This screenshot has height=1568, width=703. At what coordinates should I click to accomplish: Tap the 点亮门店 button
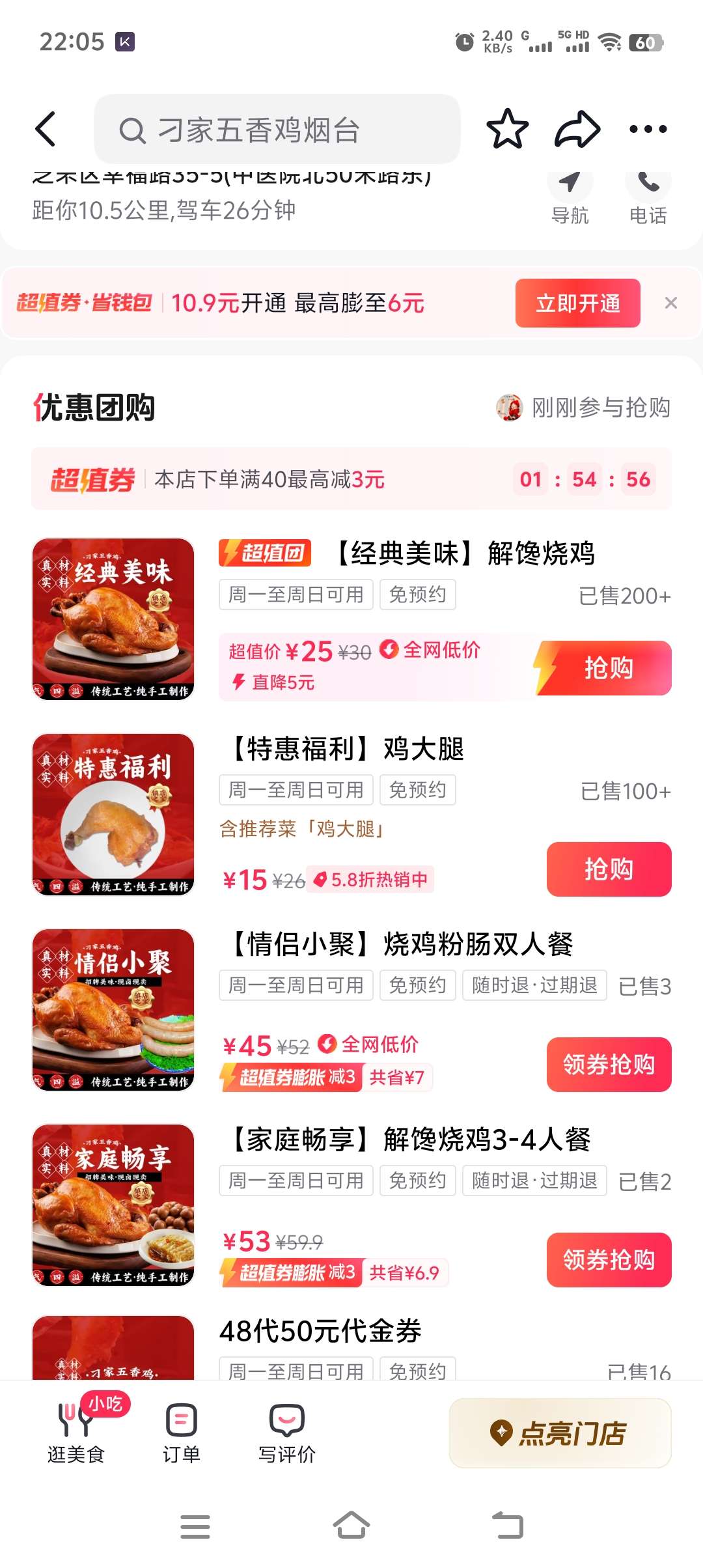tap(560, 1433)
